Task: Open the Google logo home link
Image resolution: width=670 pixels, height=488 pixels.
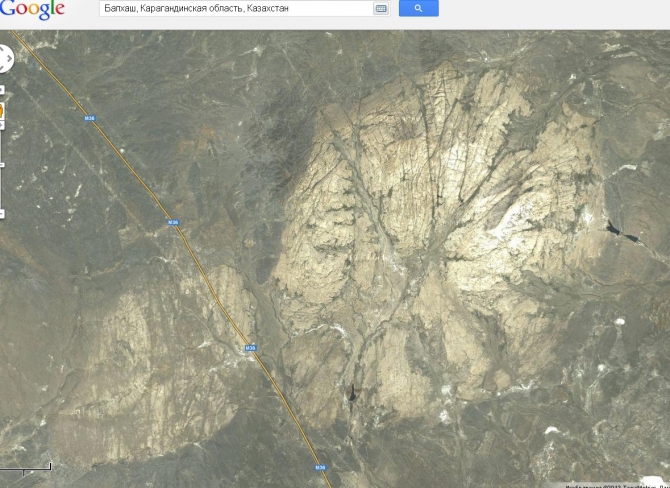Action: click(32, 9)
